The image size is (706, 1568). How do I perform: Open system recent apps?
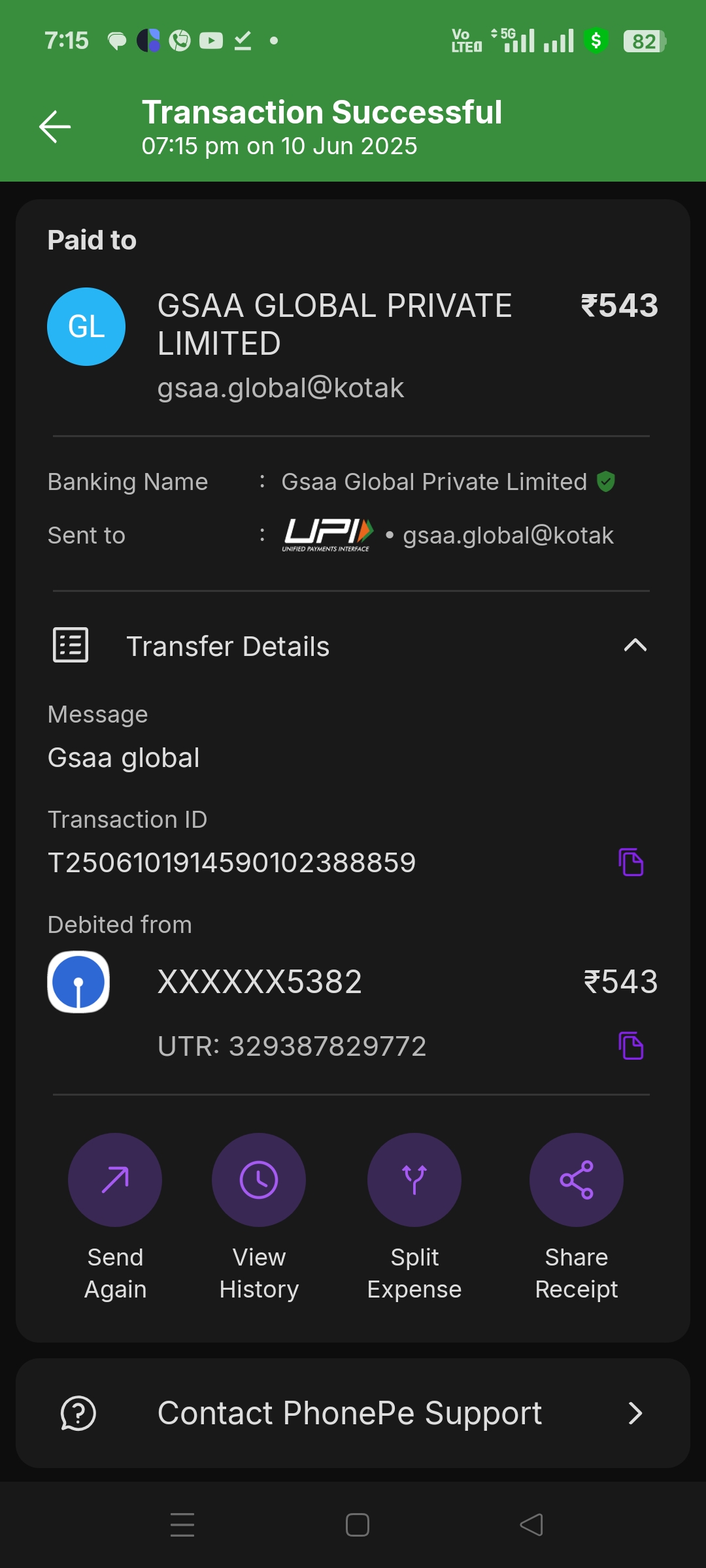[182, 1525]
